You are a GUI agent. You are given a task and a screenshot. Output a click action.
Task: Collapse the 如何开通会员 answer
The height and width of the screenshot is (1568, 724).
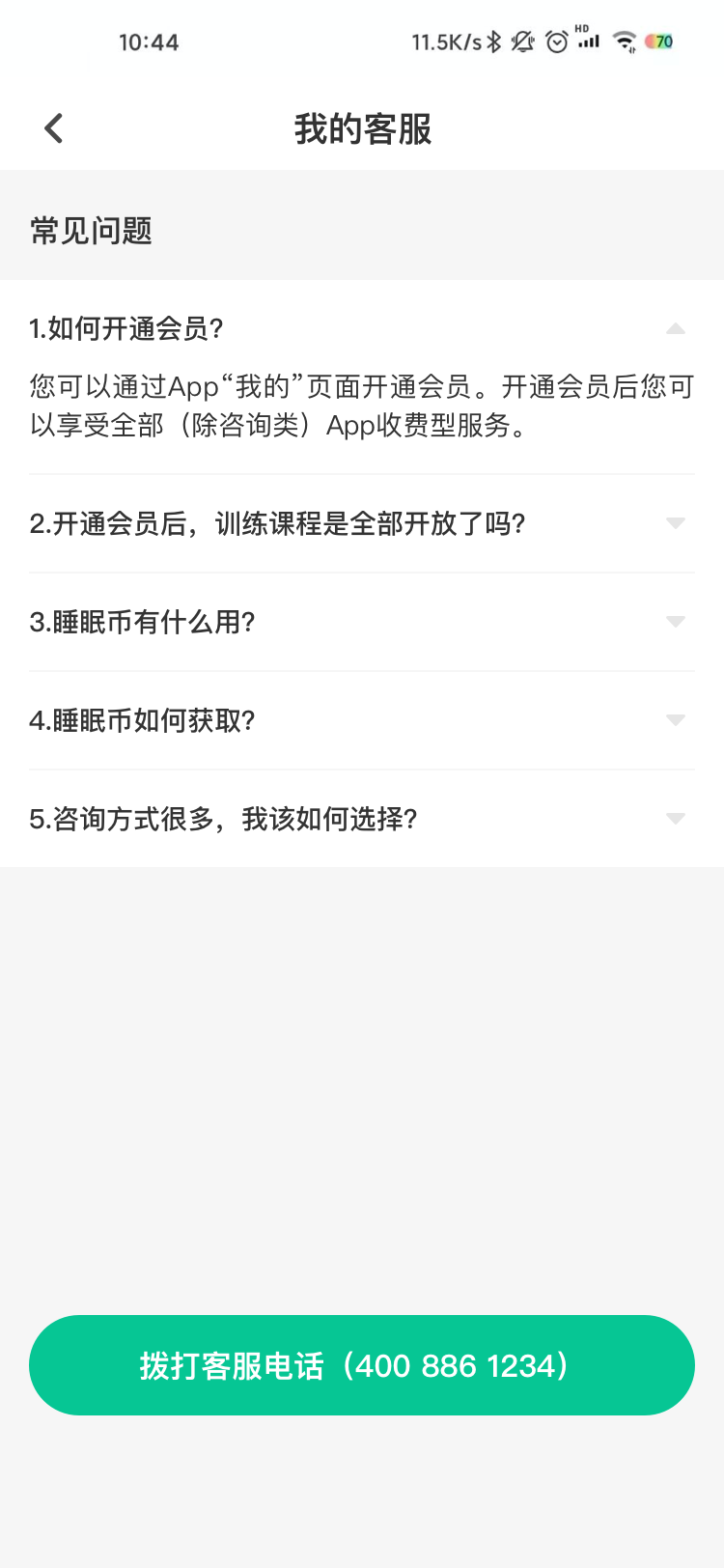pyautogui.click(x=675, y=329)
